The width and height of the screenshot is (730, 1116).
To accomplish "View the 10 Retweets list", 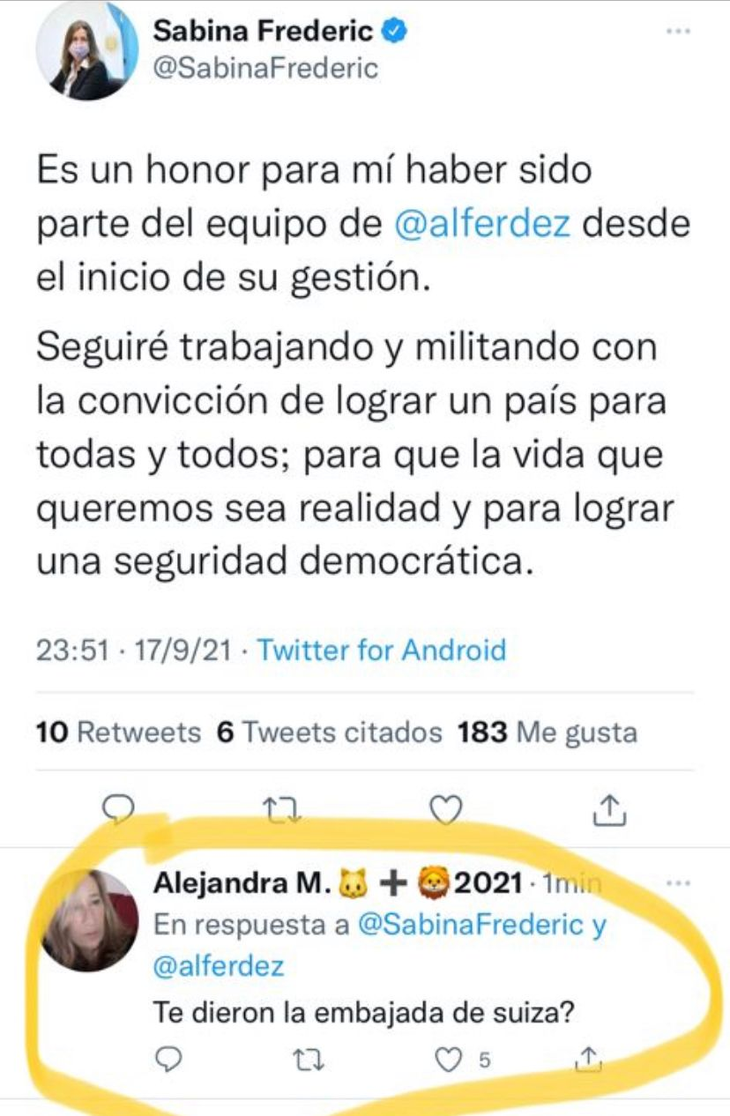I will [x=118, y=732].
